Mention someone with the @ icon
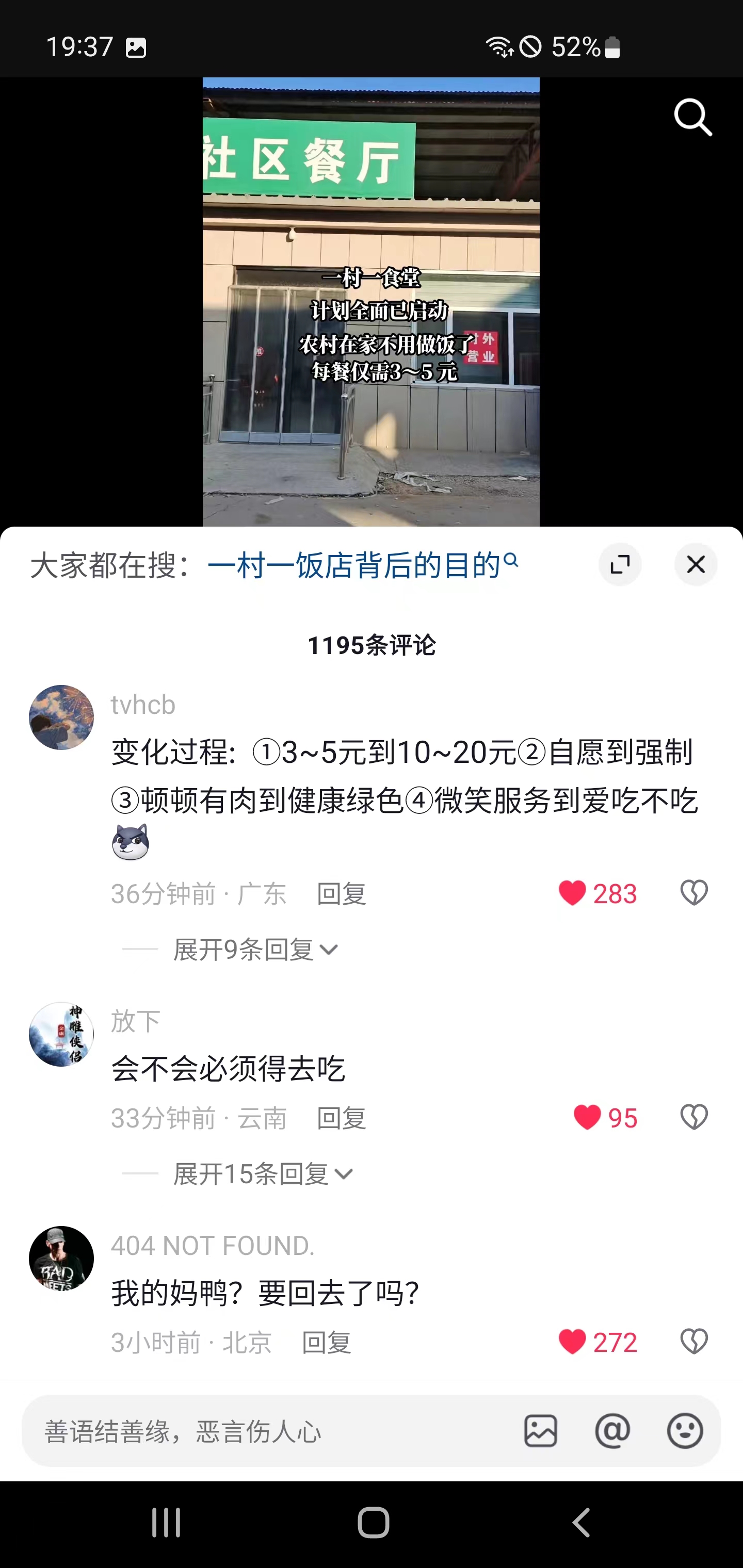This screenshot has width=743, height=1568. tap(612, 1431)
